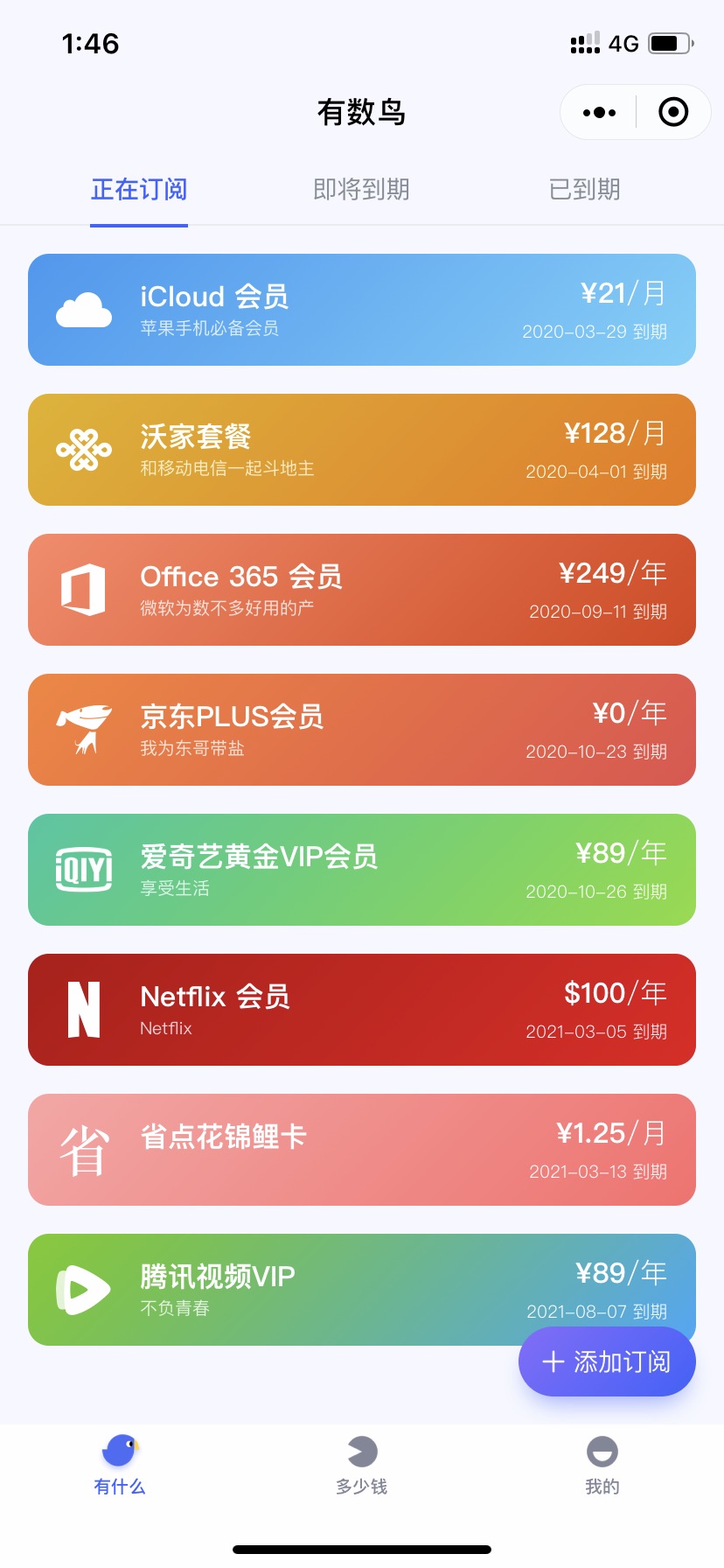Switch to the 多少钱 tab
Viewport: 724px width, 1568px height.
tap(361, 1464)
